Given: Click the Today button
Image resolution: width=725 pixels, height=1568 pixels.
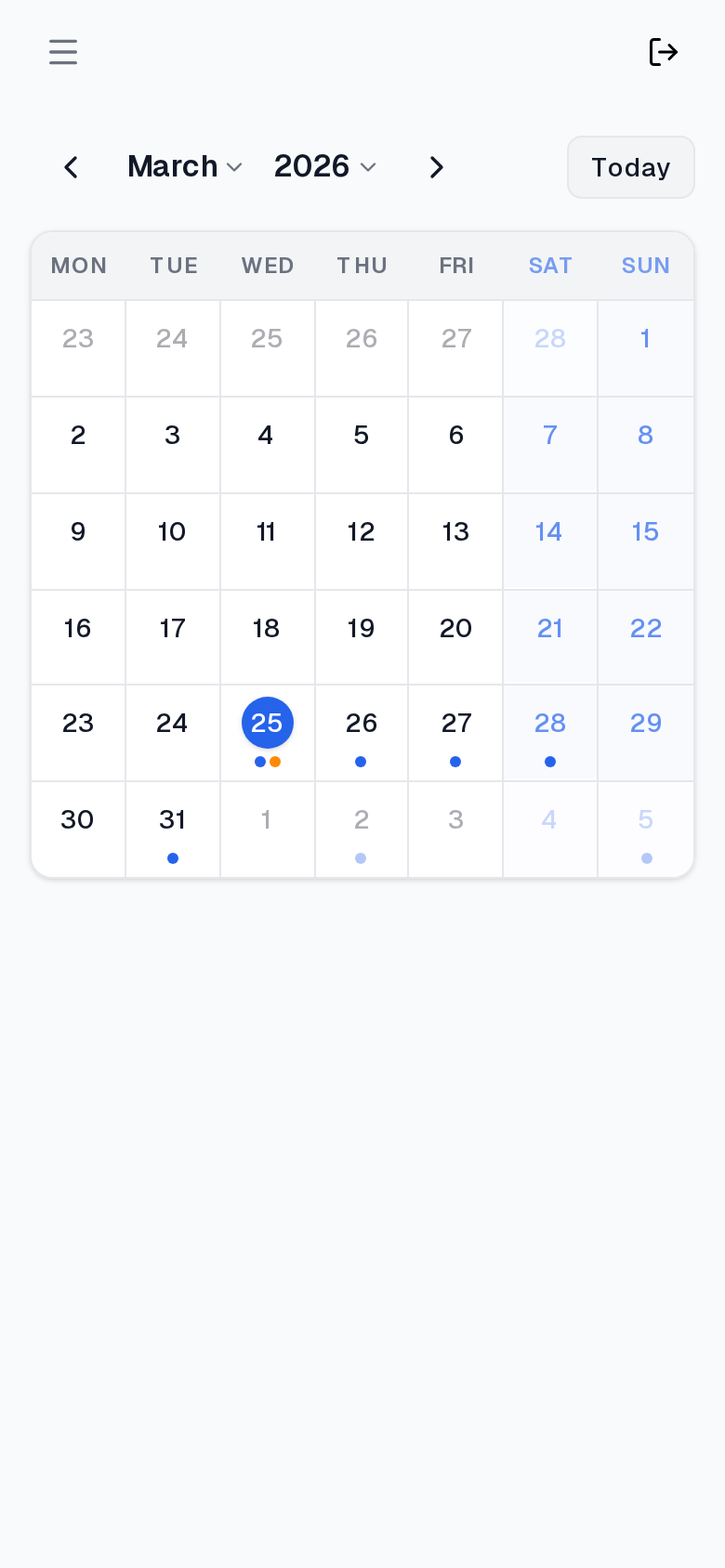Looking at the screenshot, I should pyautogui.click(x=631, y=167).
